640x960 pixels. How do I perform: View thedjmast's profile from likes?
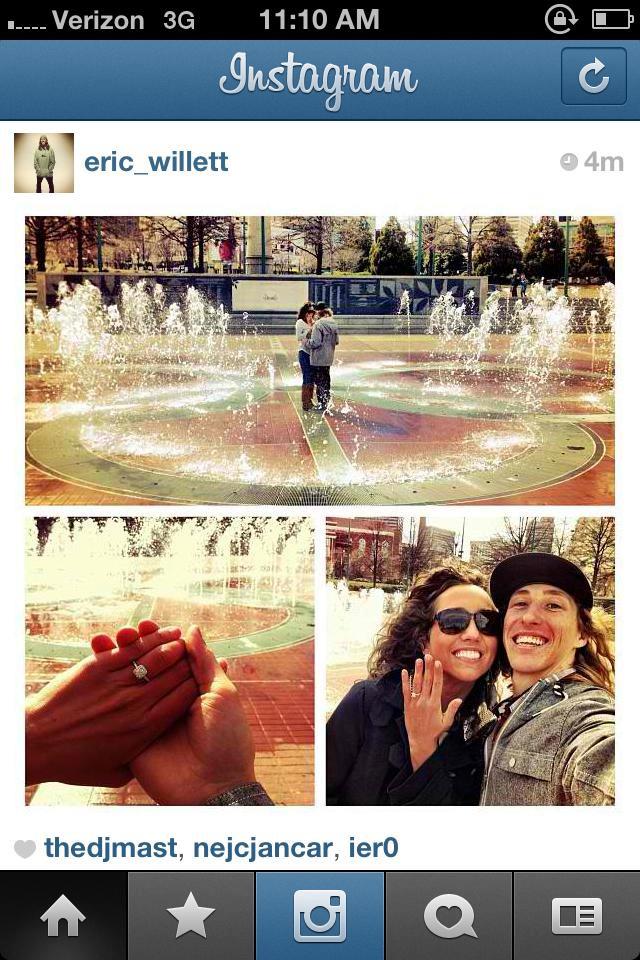point(110,849)
